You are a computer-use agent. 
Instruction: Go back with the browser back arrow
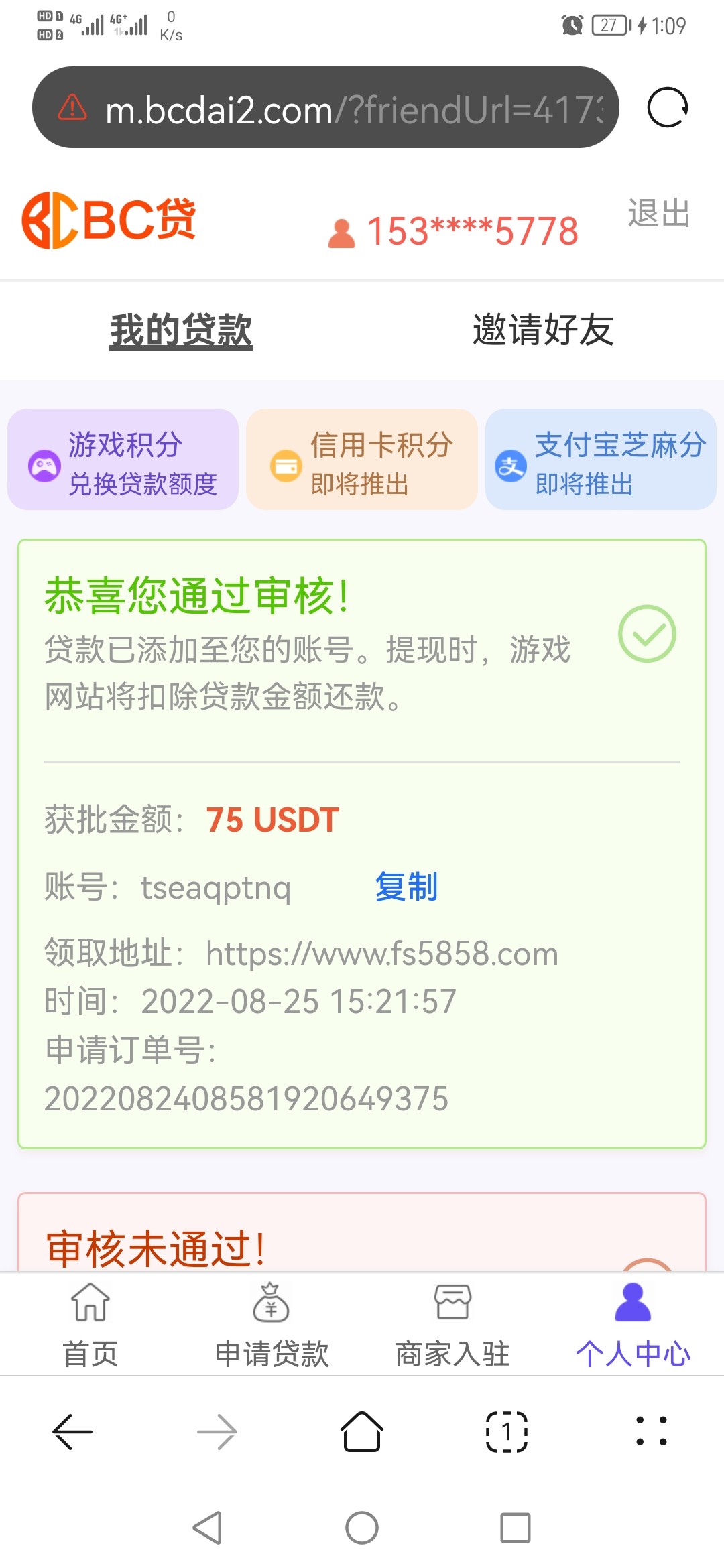(72, 1432)
